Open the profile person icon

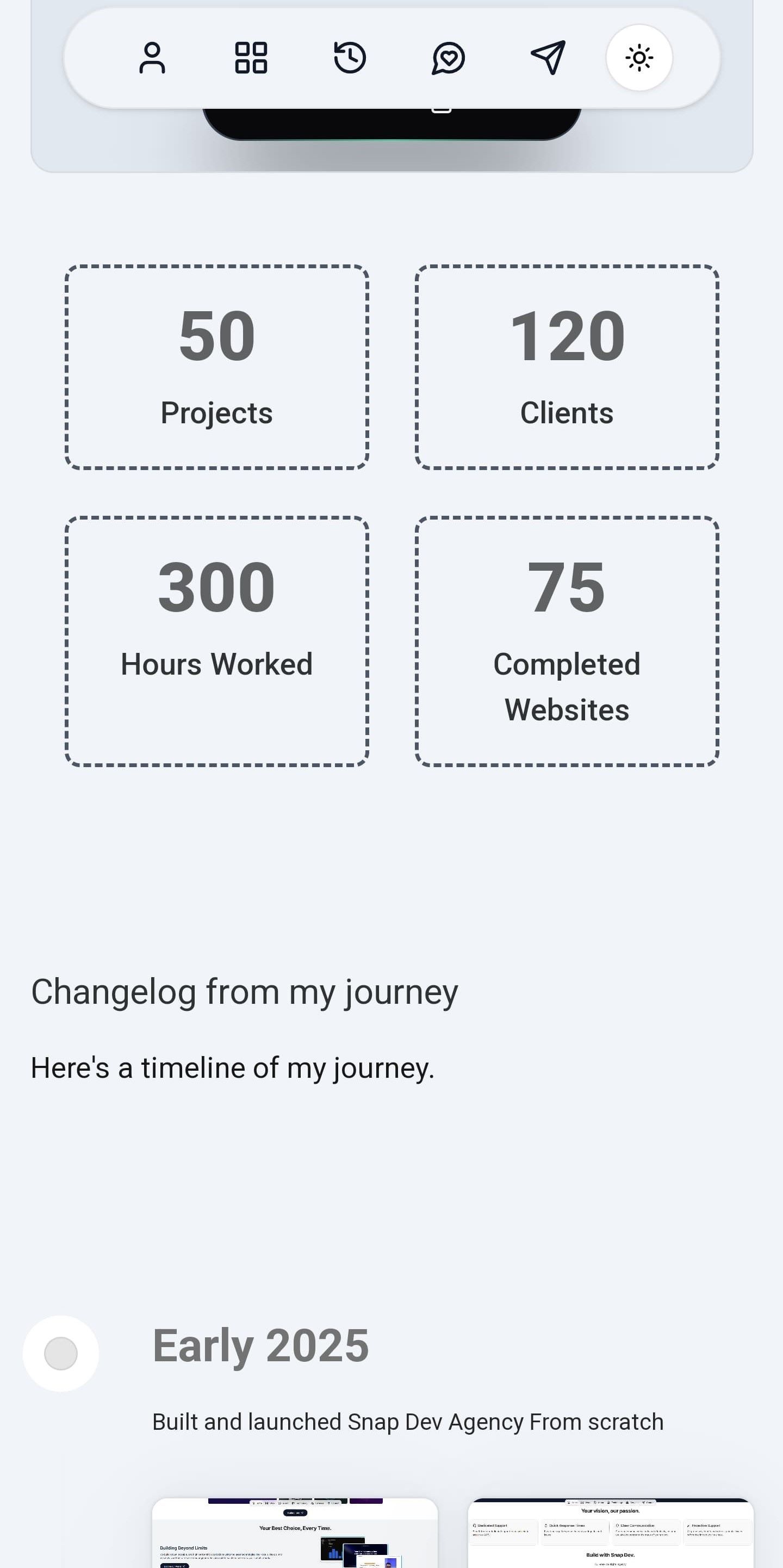pyautogui.click(x=152, y=58)
